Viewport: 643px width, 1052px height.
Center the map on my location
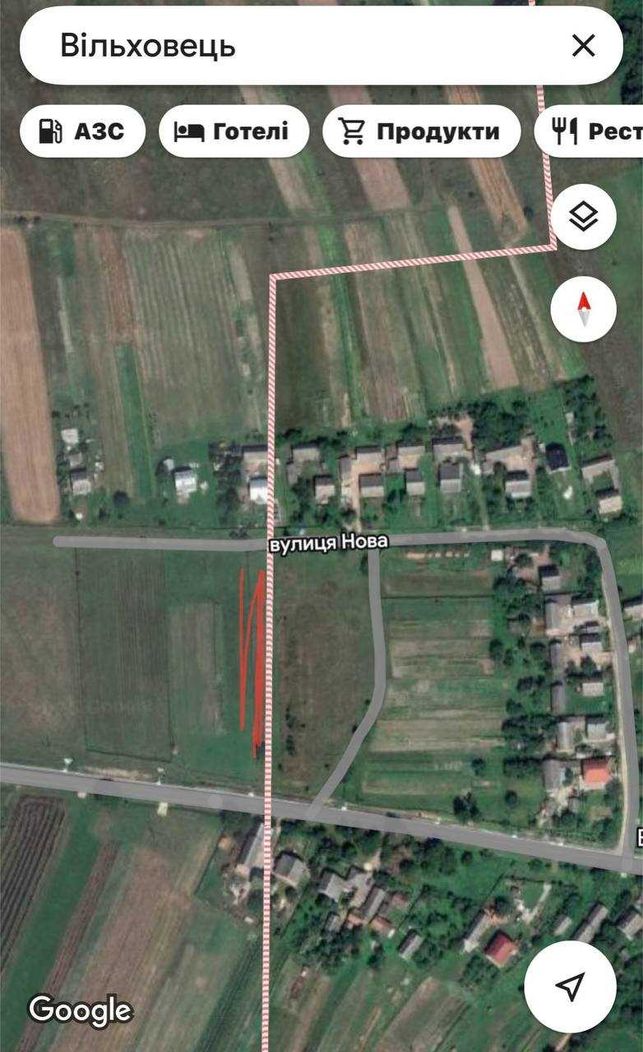pyautogui.click(x=570, y=986)
